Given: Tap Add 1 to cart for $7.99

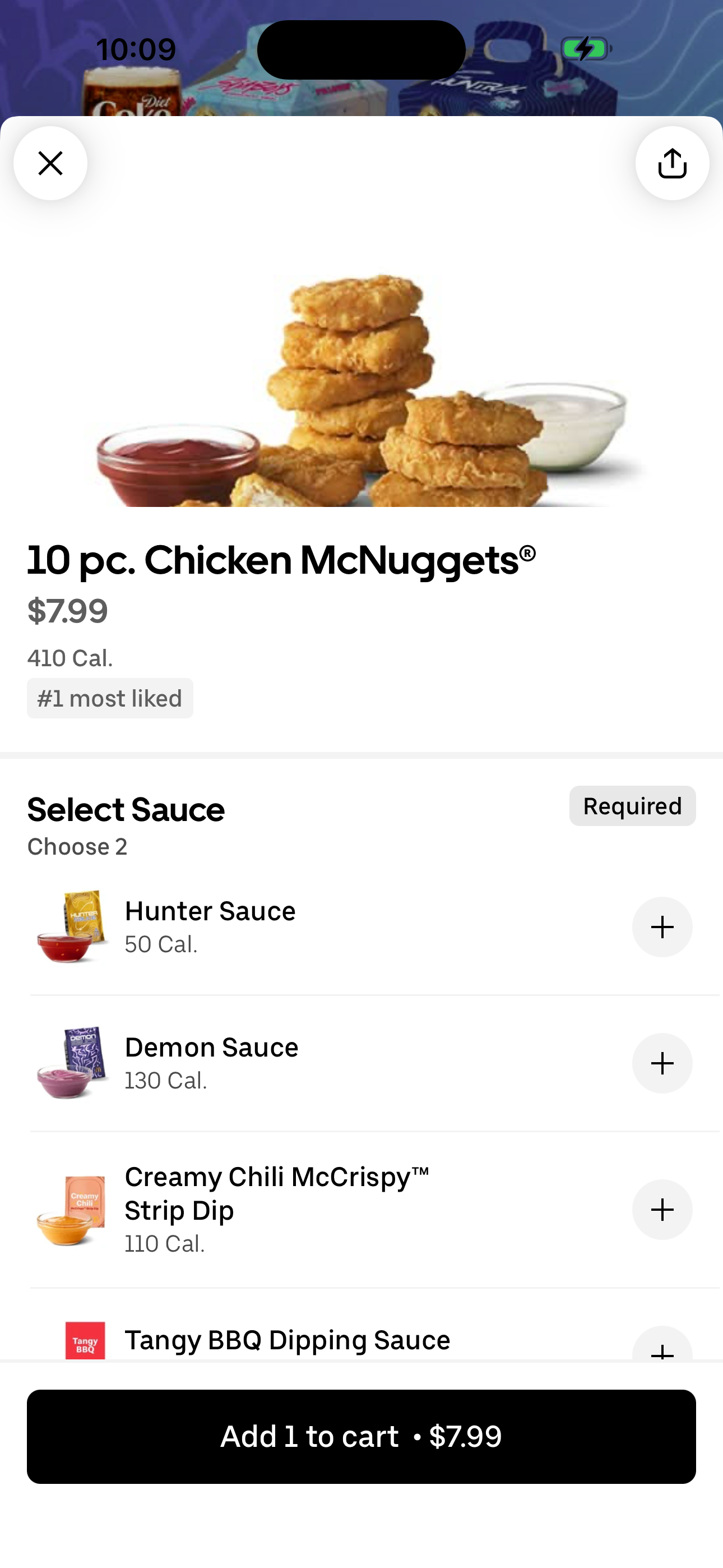Looking at the screenshot, I should [x=361, y=1437].
